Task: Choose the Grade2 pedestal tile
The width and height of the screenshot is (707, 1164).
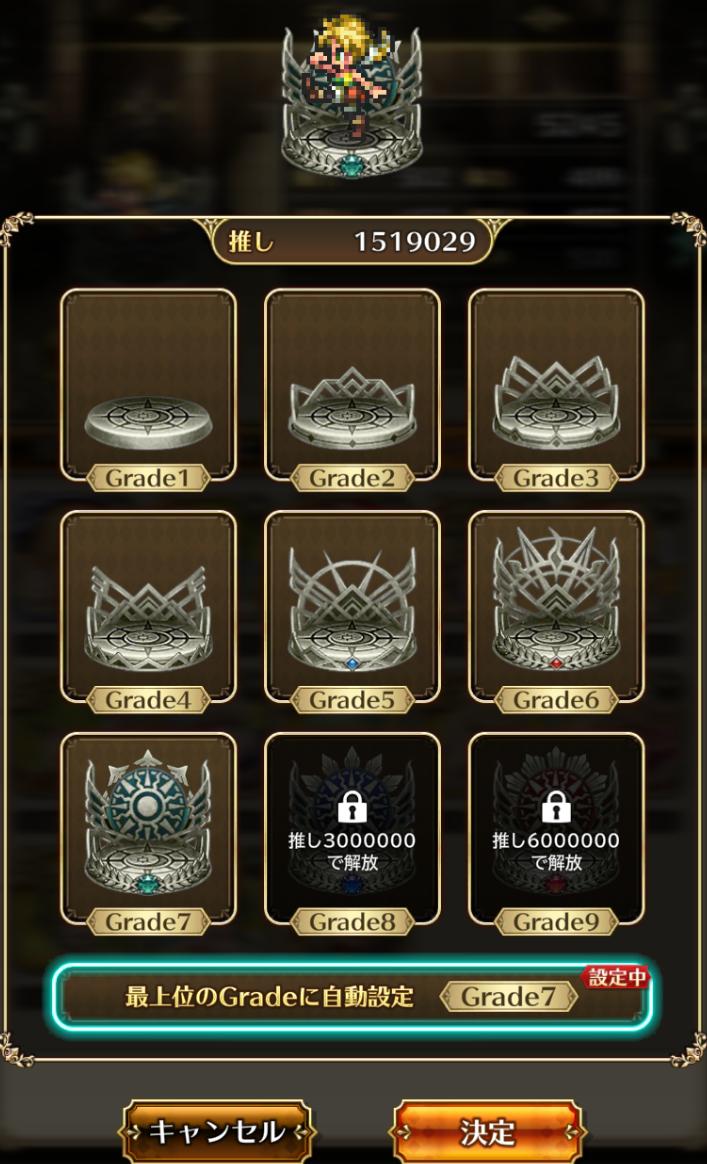Action: (x=352, y=390)
